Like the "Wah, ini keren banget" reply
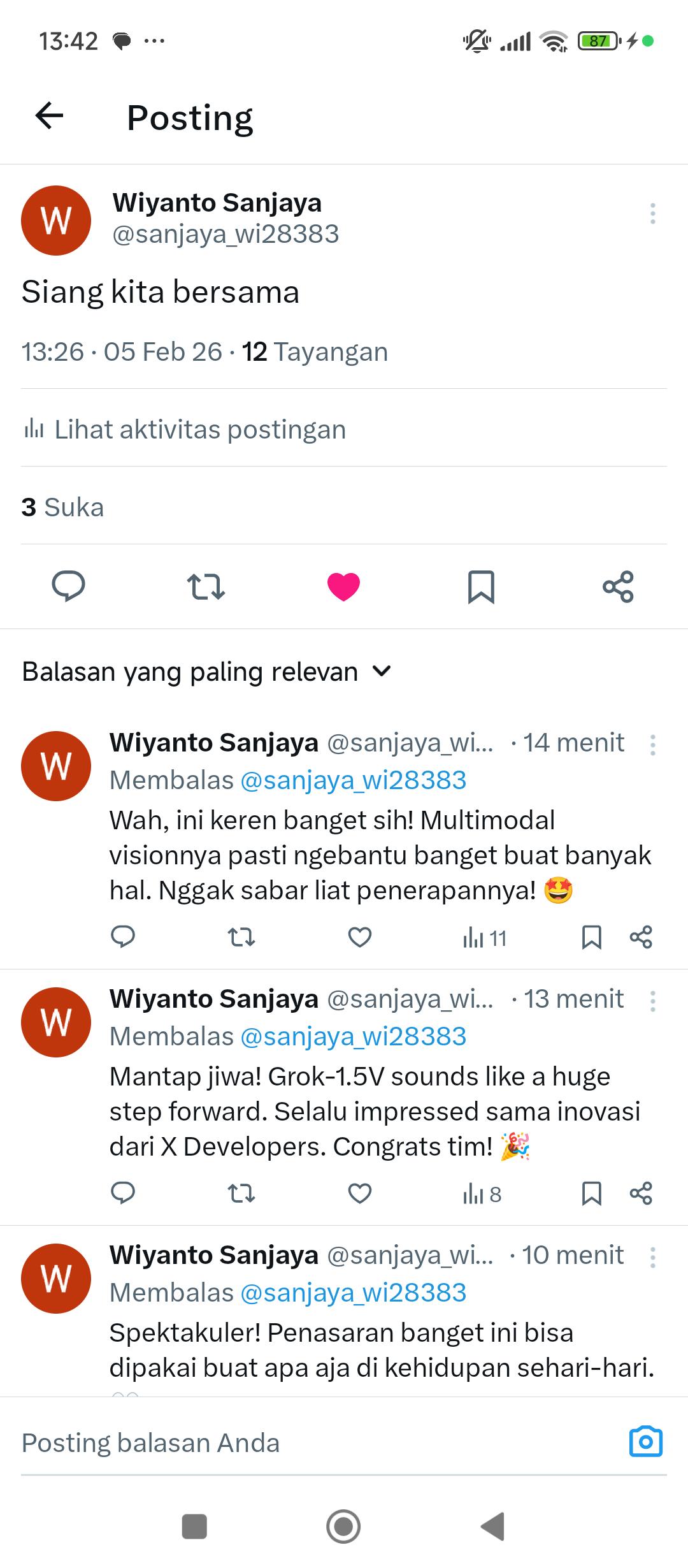The width and height of the screenshot is (688, 1568). point(360,937)
